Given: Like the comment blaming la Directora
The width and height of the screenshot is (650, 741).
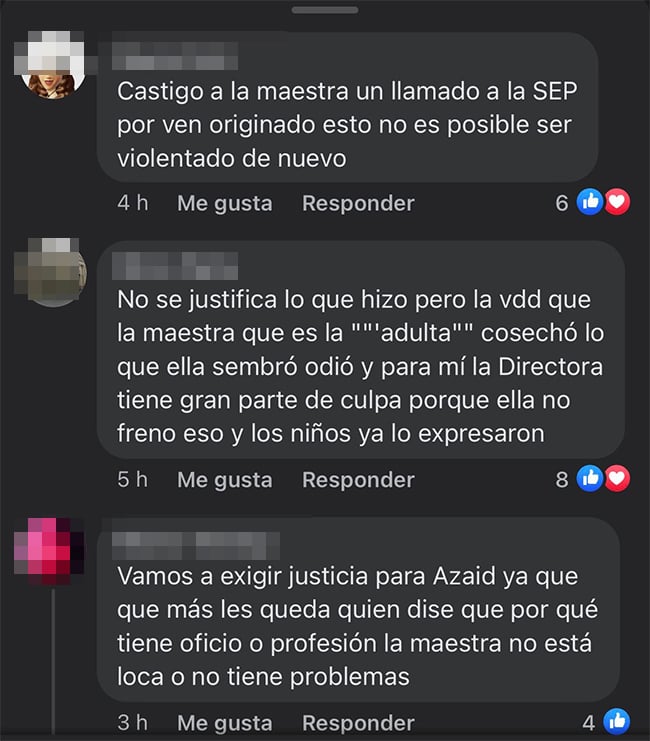Looking at the screenshot, I should (x=224, y=480).
